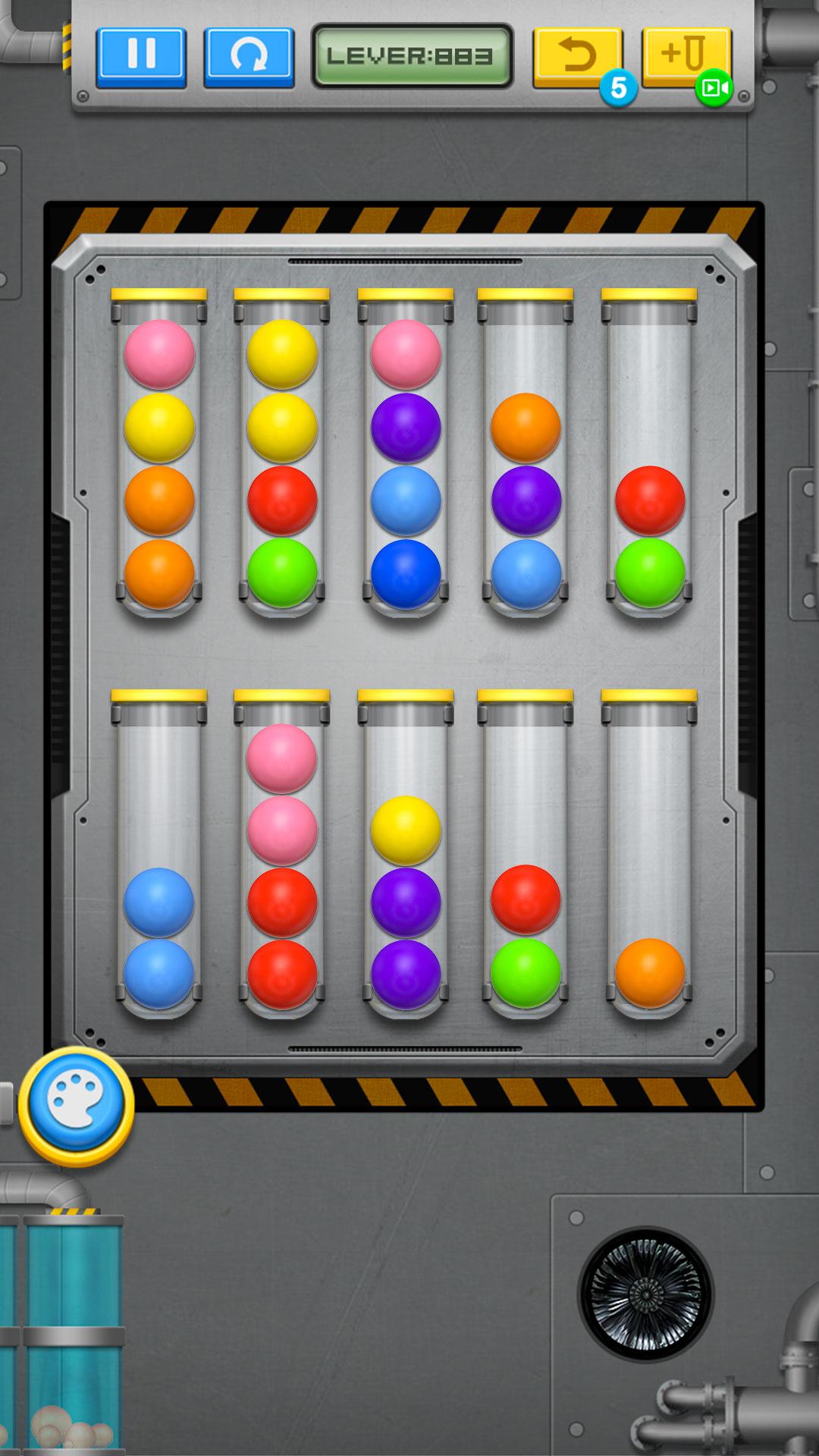This screenshot has height=1456, width=819.
Task: Select the top-row tube with red over green
Action: pos(649,453)
